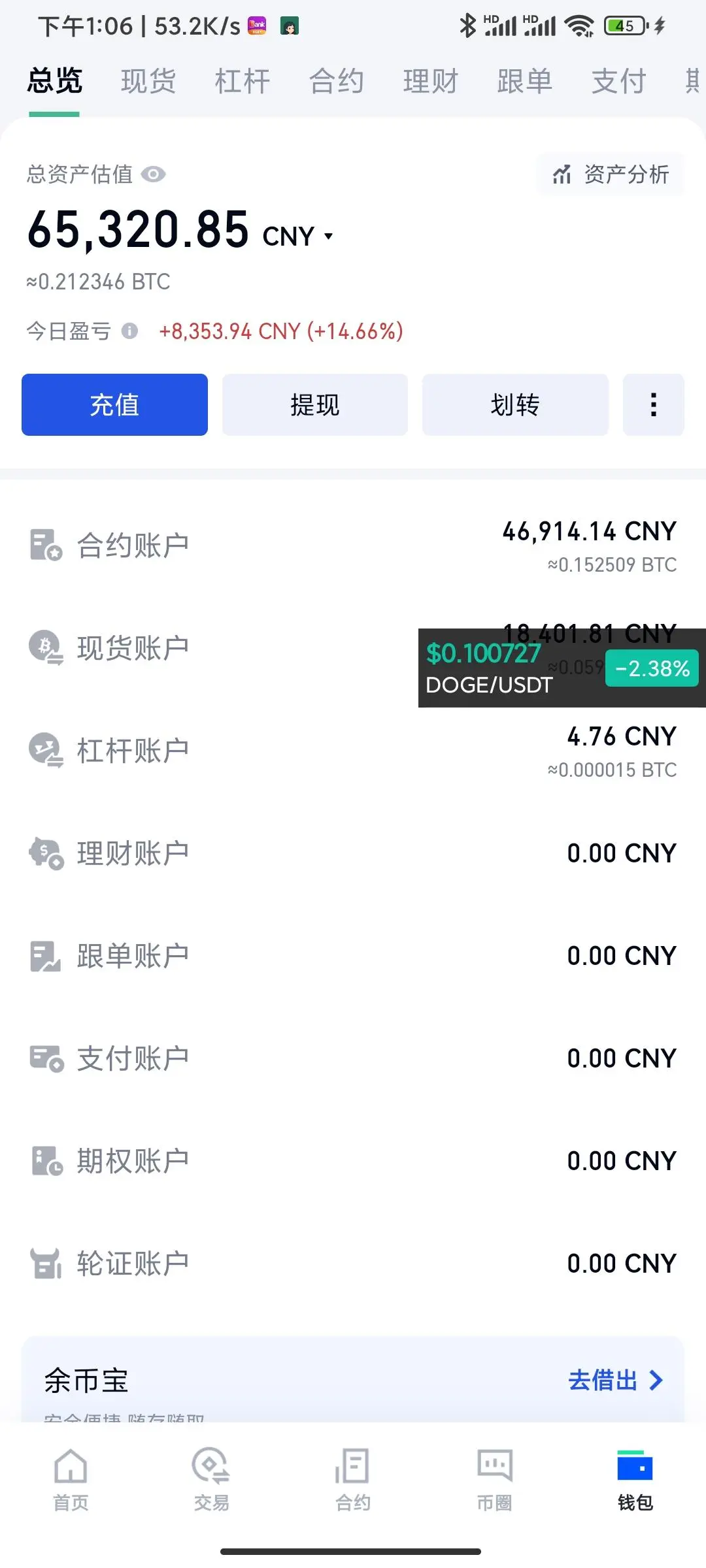706x1568 pixels.
Task: Tap the 提现 withdraw button
Action: click(x=315, y=405)
